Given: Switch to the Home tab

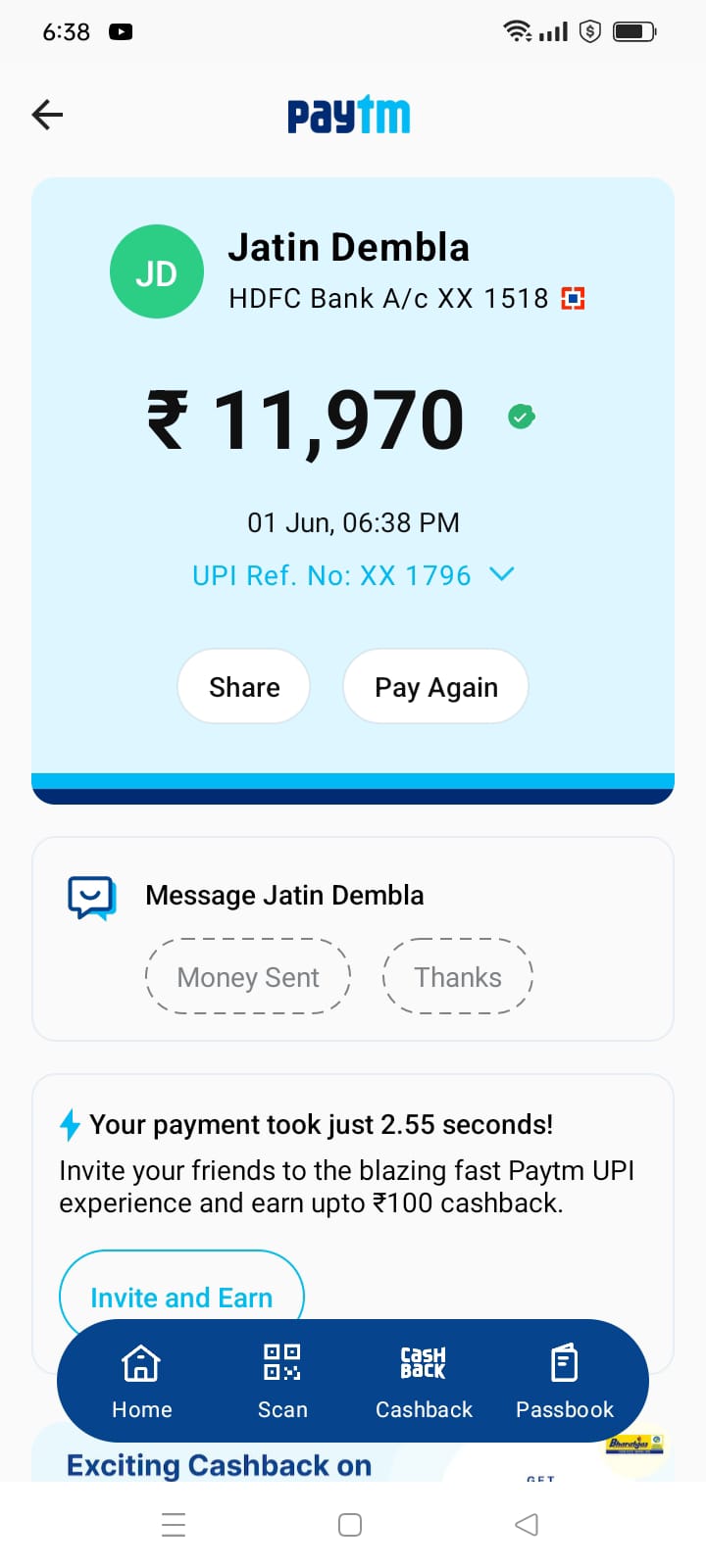Looking at the screenshot, I should pyautogui.click(x=141, y=1382).
